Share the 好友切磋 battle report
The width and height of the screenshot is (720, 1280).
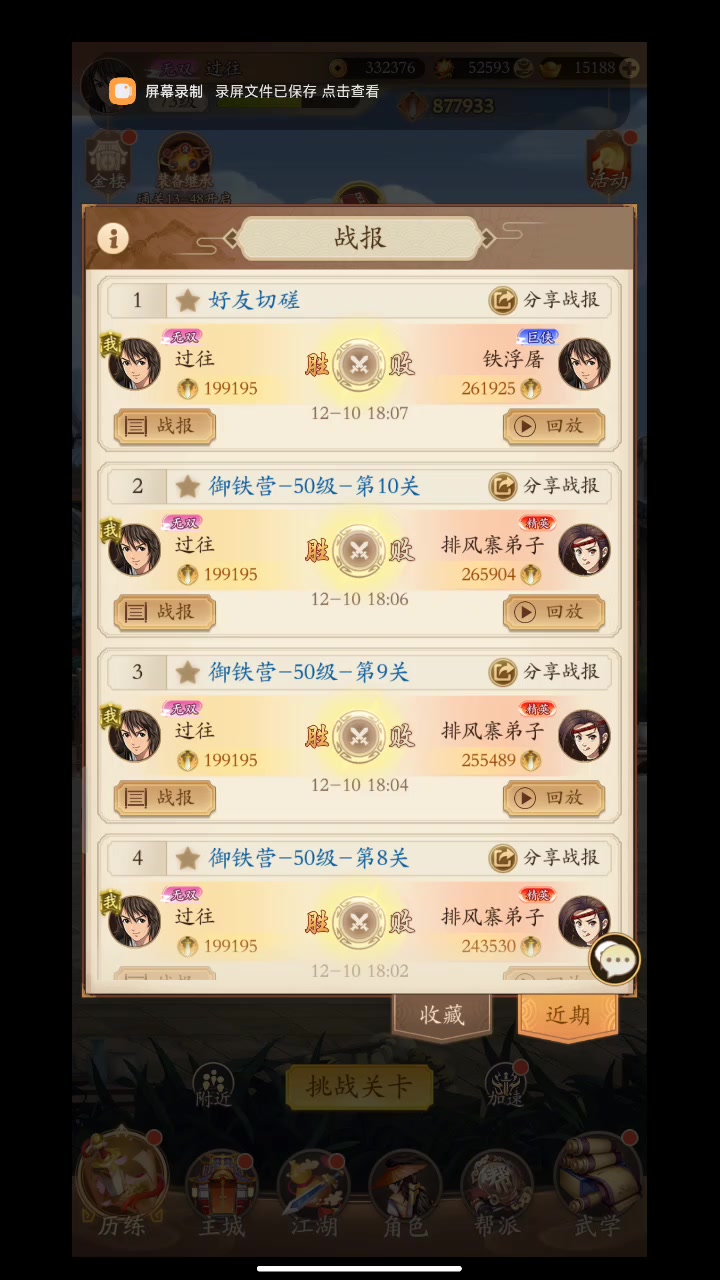[x=545, y=300]
